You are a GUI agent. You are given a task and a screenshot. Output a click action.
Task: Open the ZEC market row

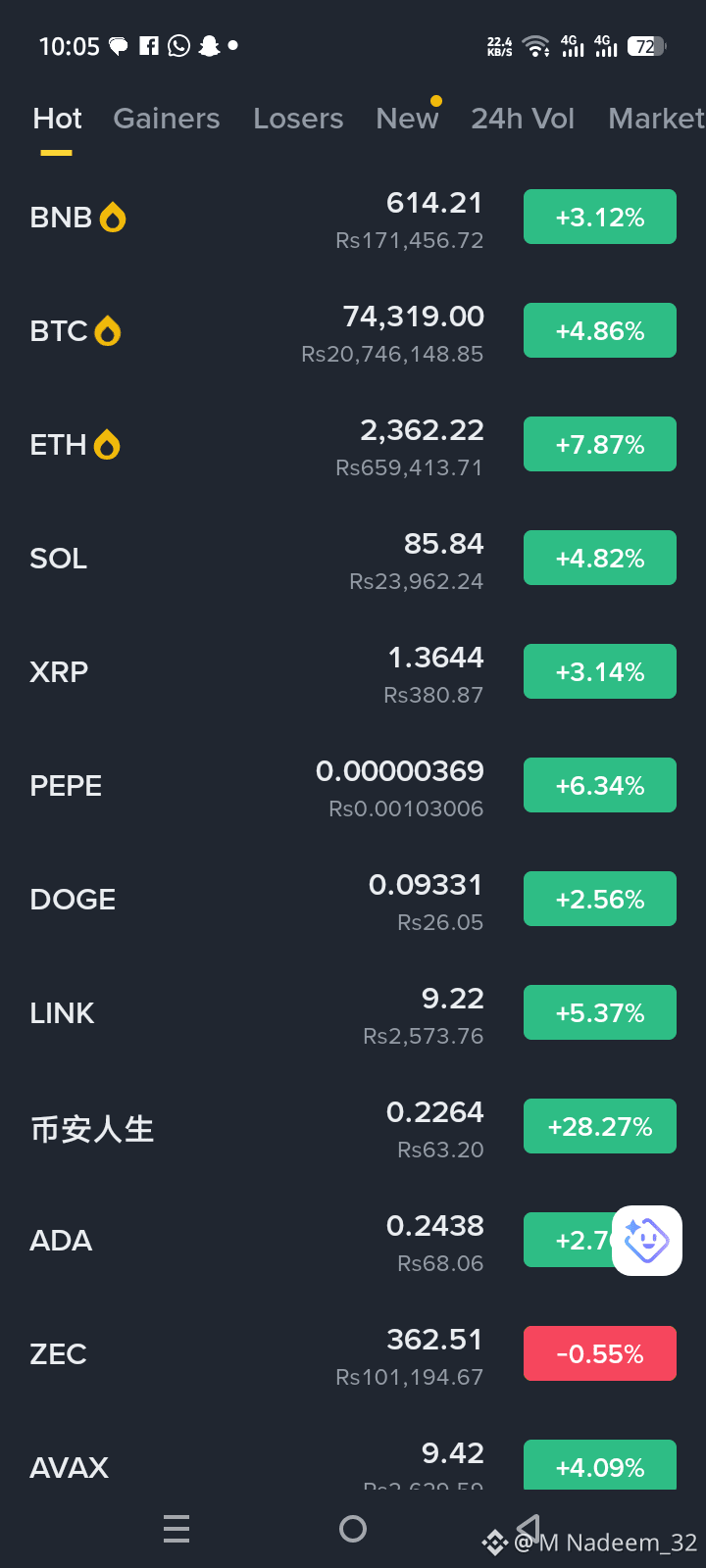point(353,1354)
